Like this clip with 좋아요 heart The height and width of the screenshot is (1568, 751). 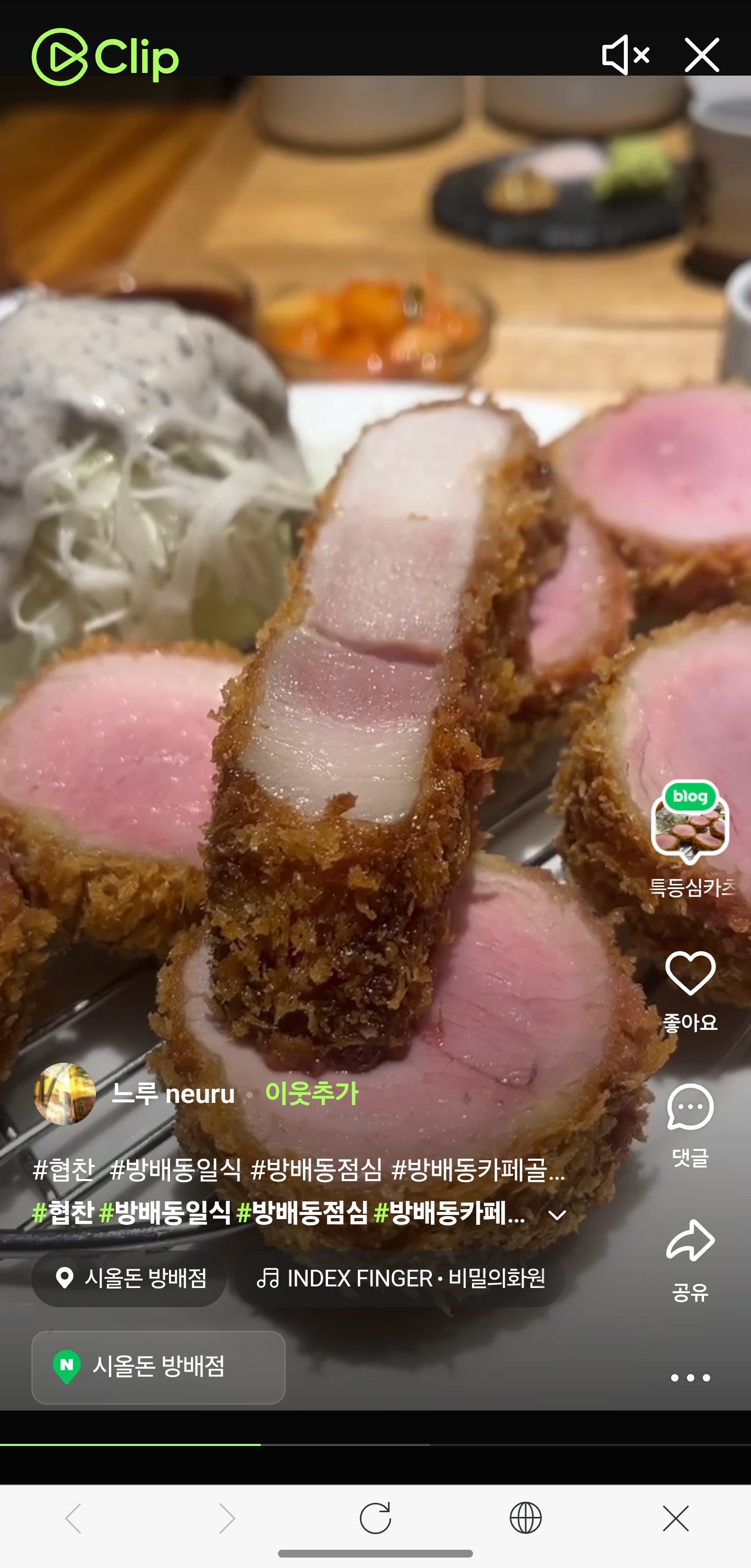[689, 974]
